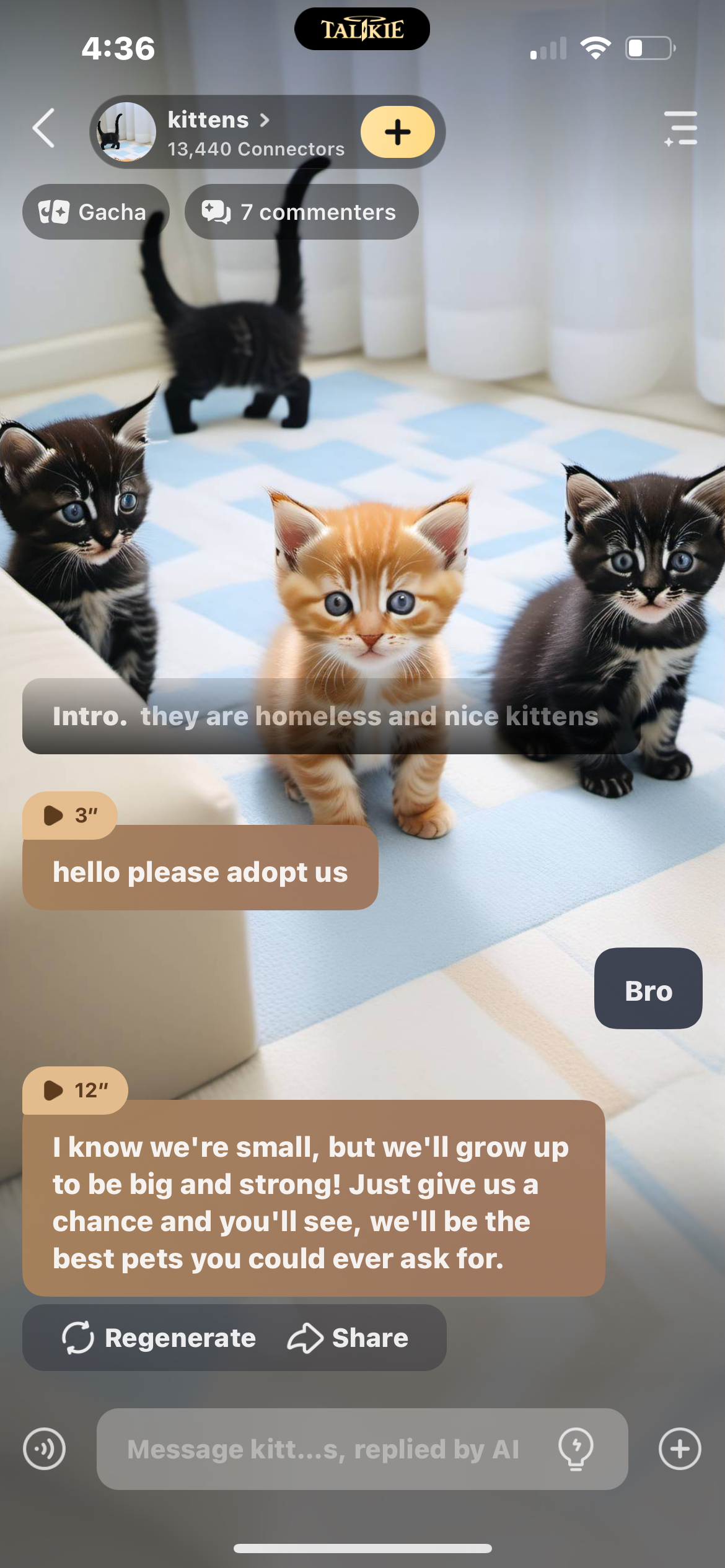This screenshot has height=1568, width=725.
Task: Expand the Intro description banner
Action: click(x=331, y=716)
